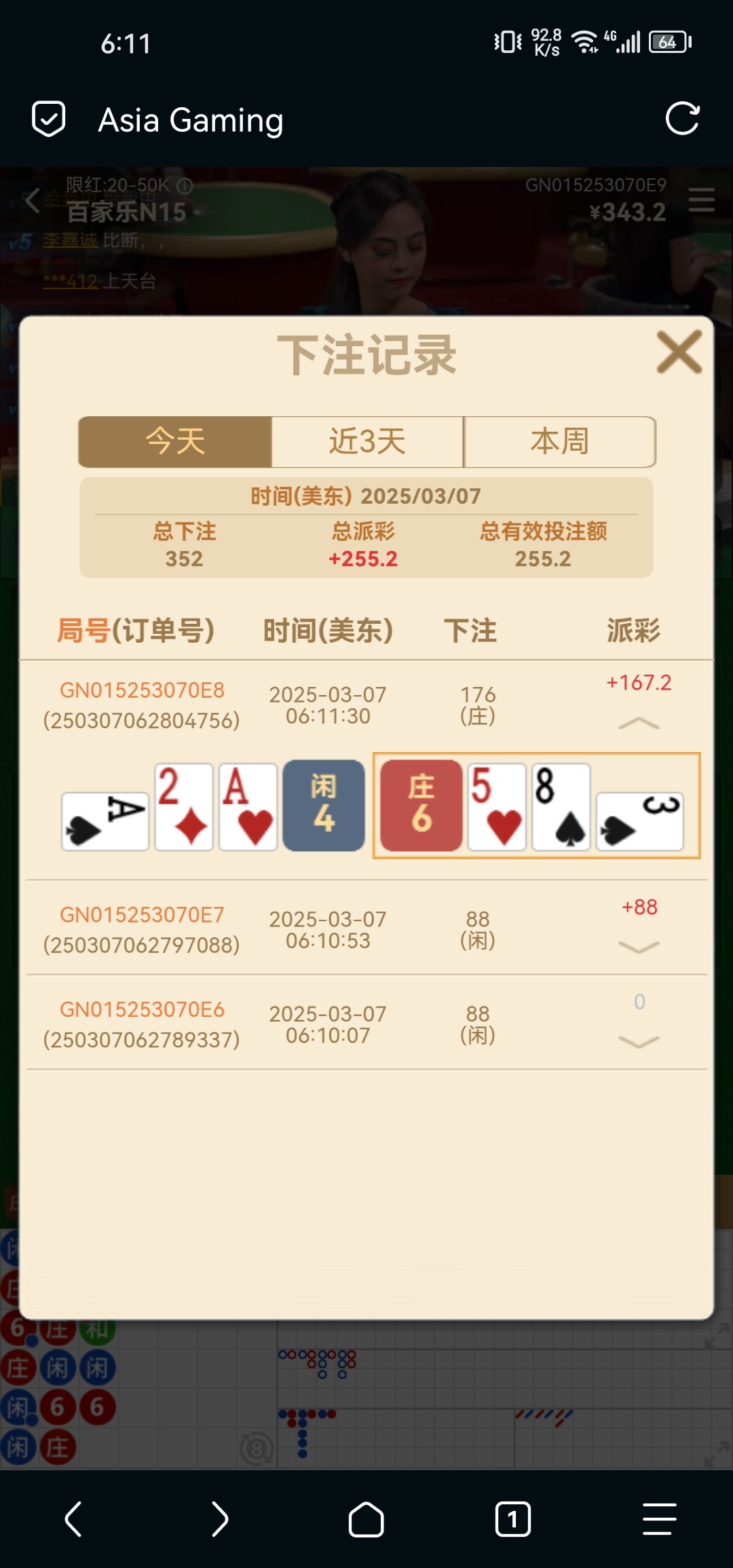Switch to the 近3天 tab

pyautogui.click(x=367, y=442)
